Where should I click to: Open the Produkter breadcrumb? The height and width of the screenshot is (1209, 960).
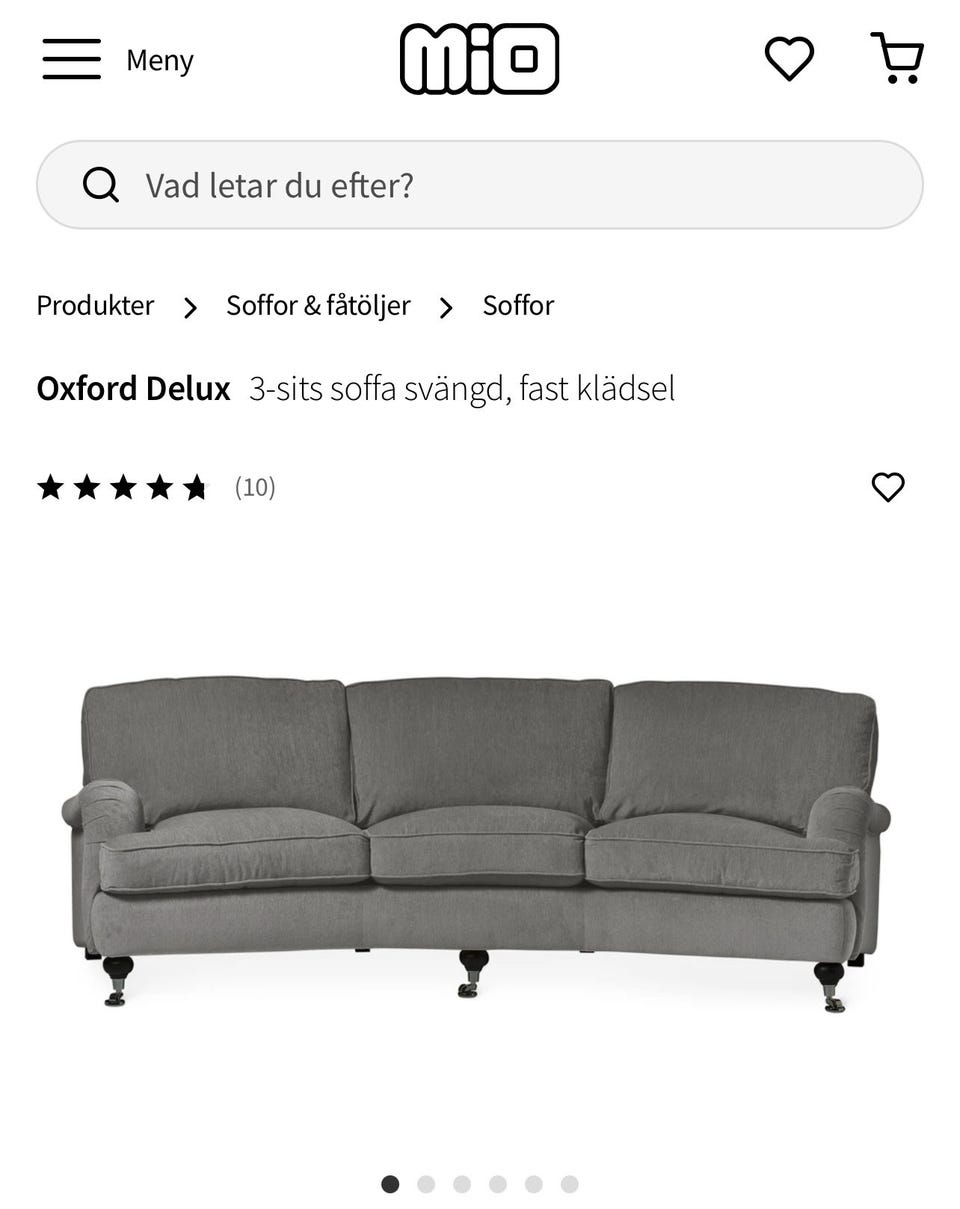pos(95,305)
